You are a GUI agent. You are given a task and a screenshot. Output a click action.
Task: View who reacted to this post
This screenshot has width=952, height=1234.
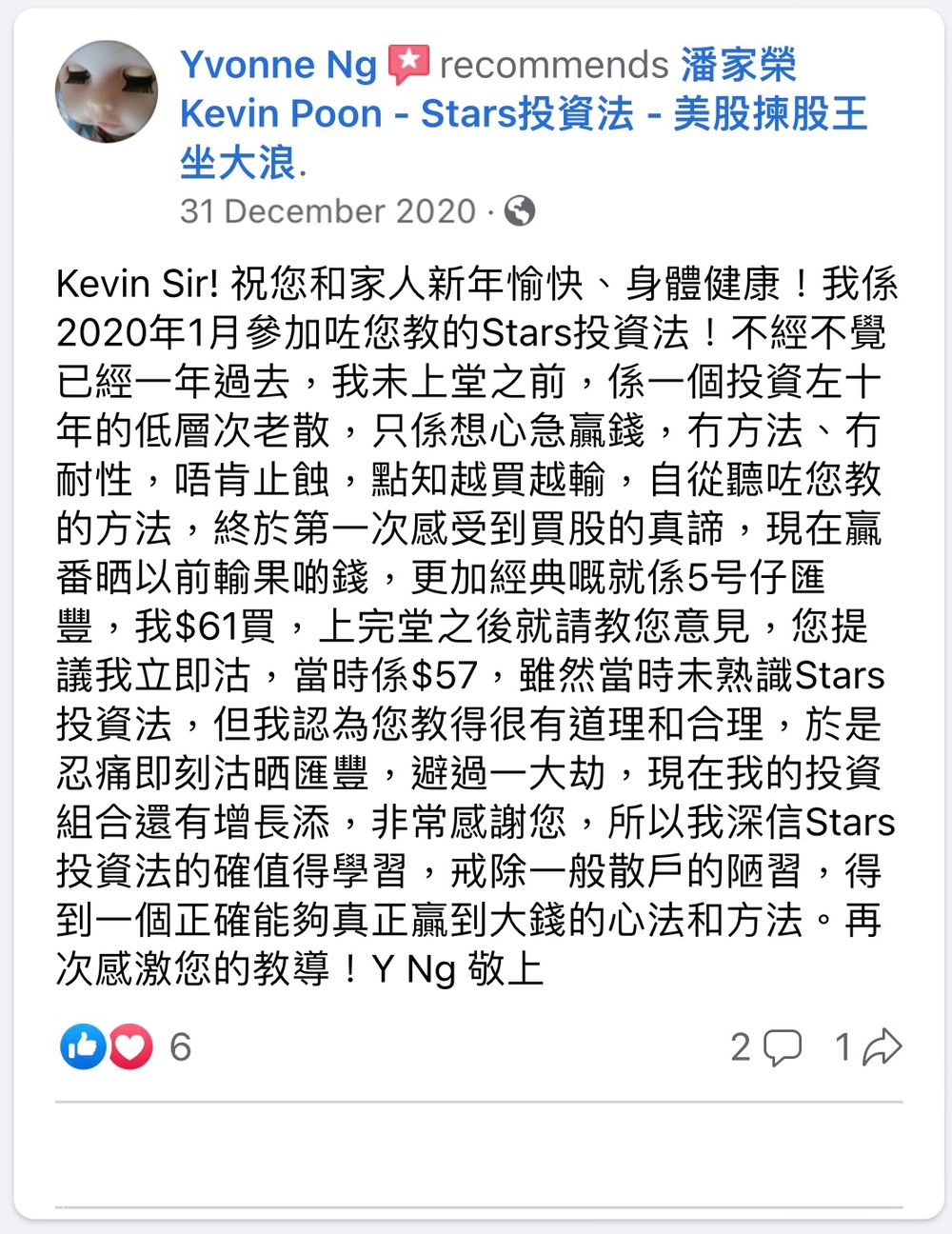coord(126,1047)
